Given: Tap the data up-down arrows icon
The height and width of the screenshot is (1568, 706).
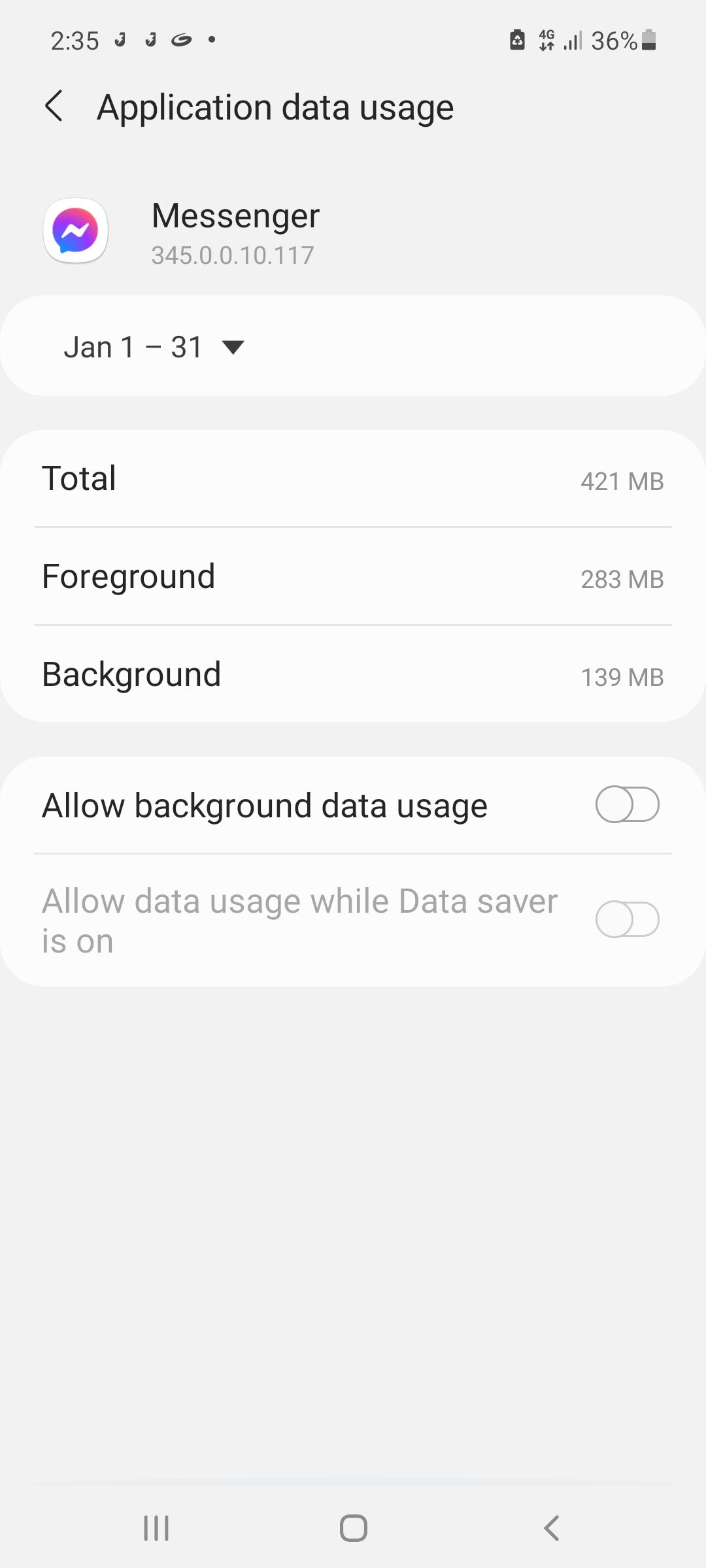Looking at the screenshot, I should point(548,46).
